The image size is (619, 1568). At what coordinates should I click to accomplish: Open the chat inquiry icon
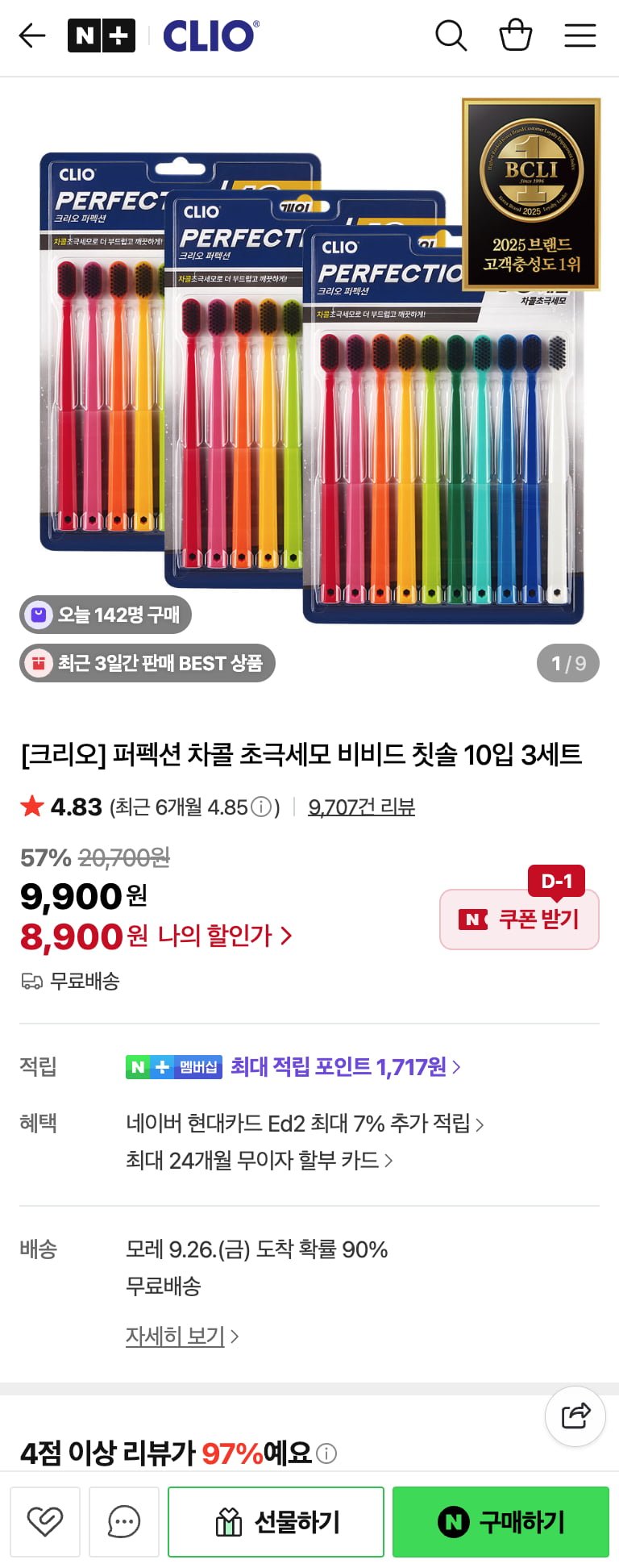124,1521
